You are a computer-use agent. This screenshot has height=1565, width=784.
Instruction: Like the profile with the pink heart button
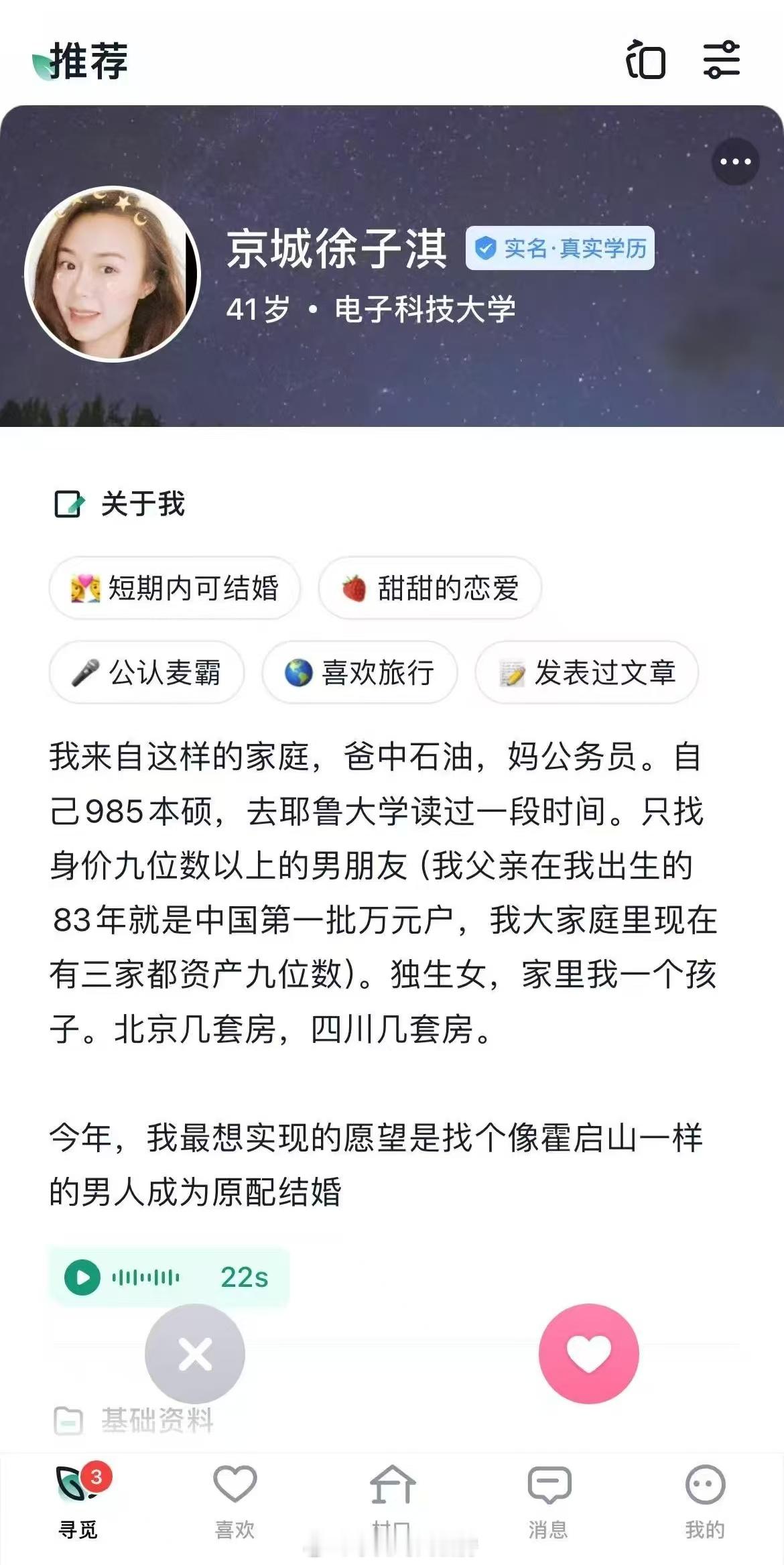tap(589, 1354)
